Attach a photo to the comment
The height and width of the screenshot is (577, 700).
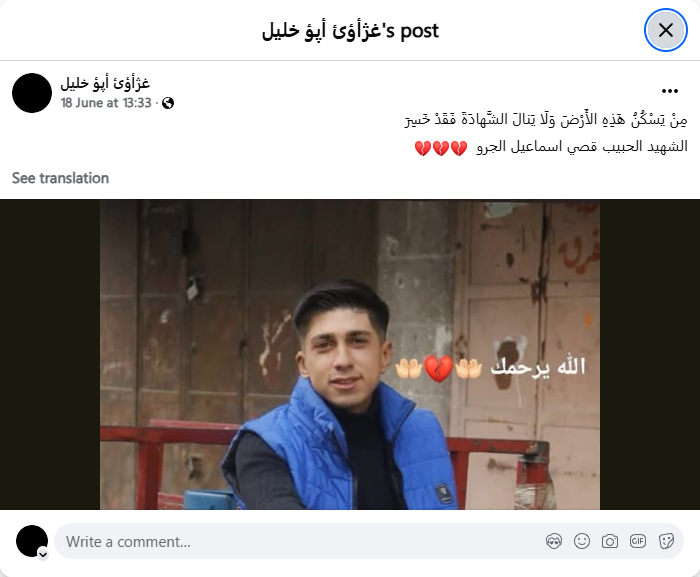point(610,542)
